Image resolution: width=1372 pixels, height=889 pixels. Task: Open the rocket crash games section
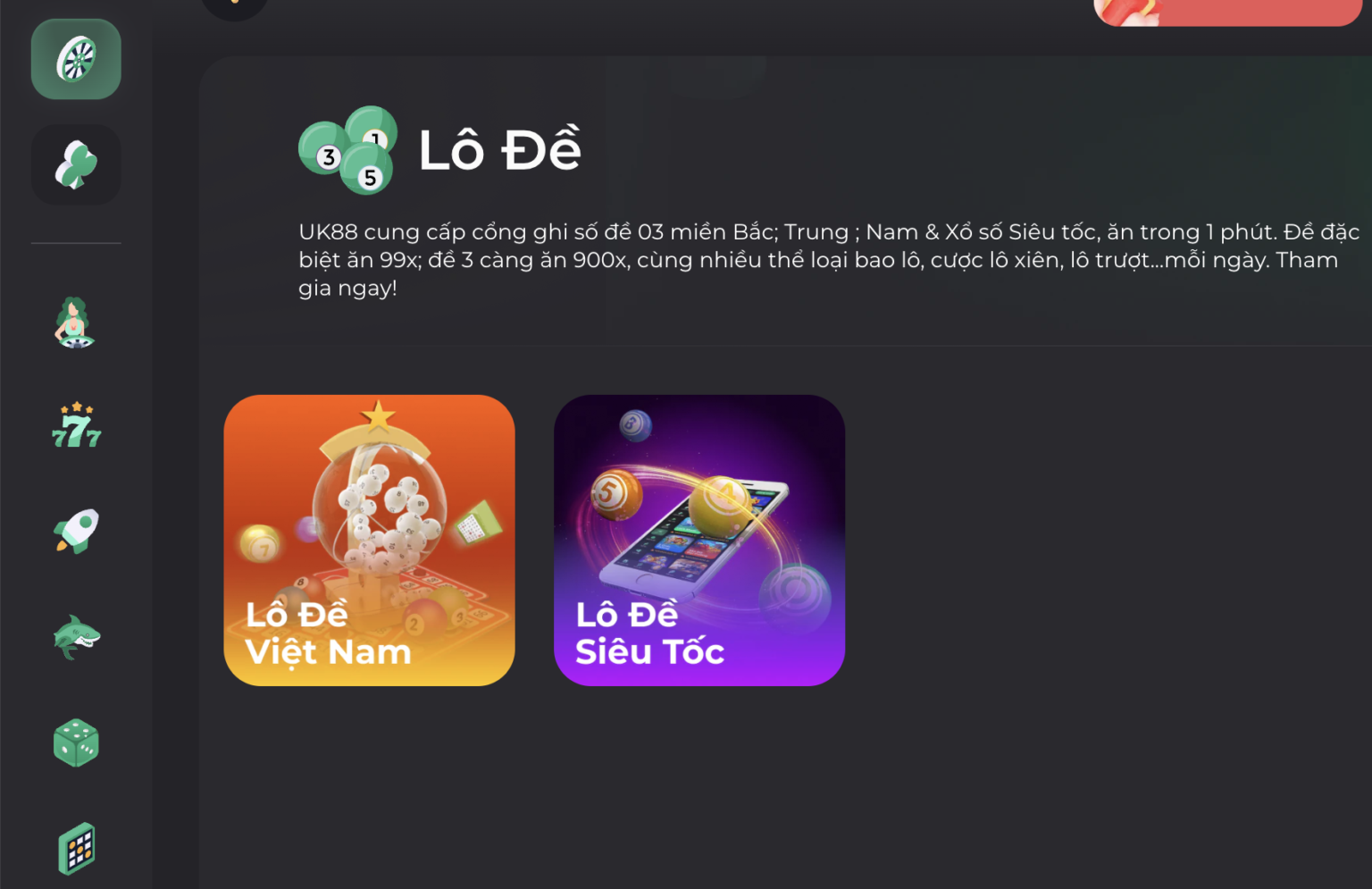(76, 531)
